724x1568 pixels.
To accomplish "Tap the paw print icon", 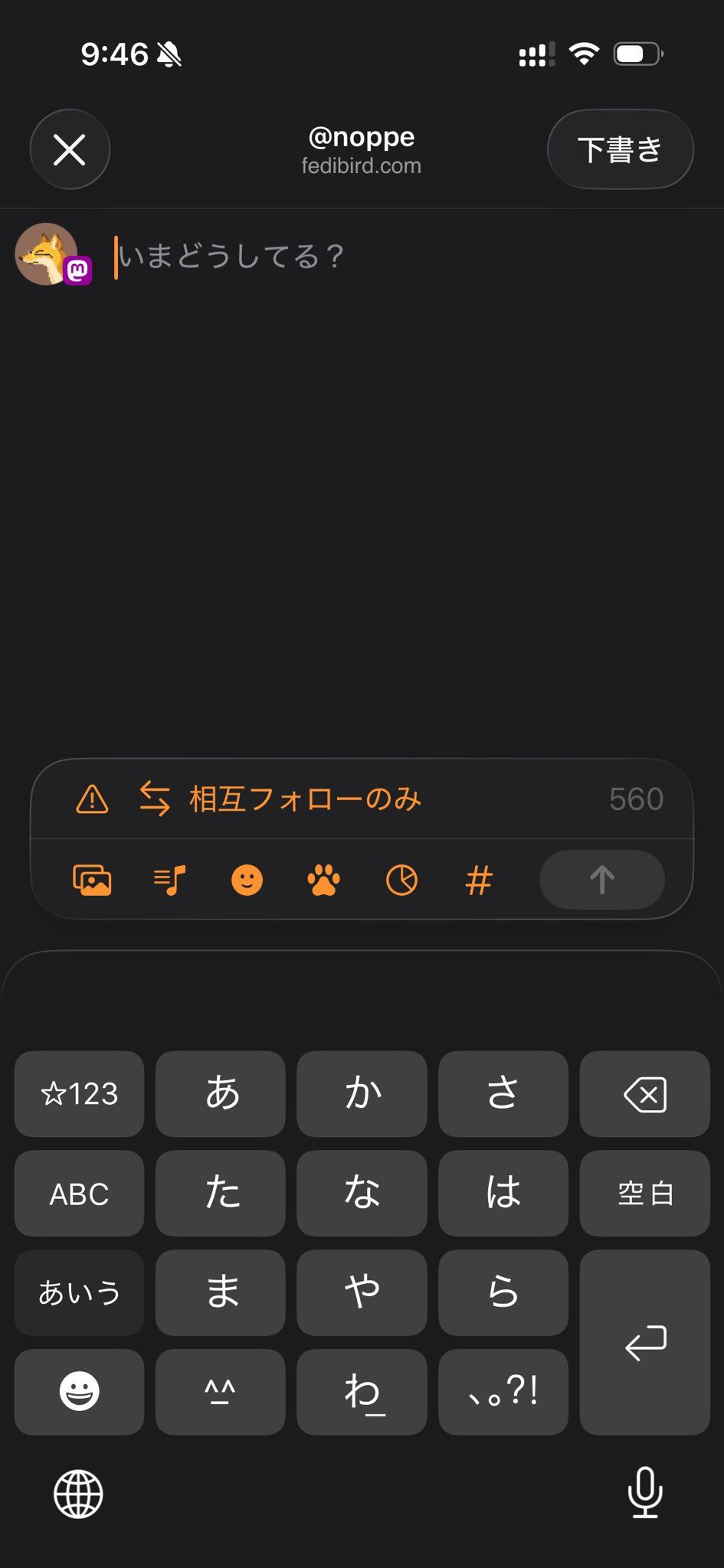I will 323,880.
